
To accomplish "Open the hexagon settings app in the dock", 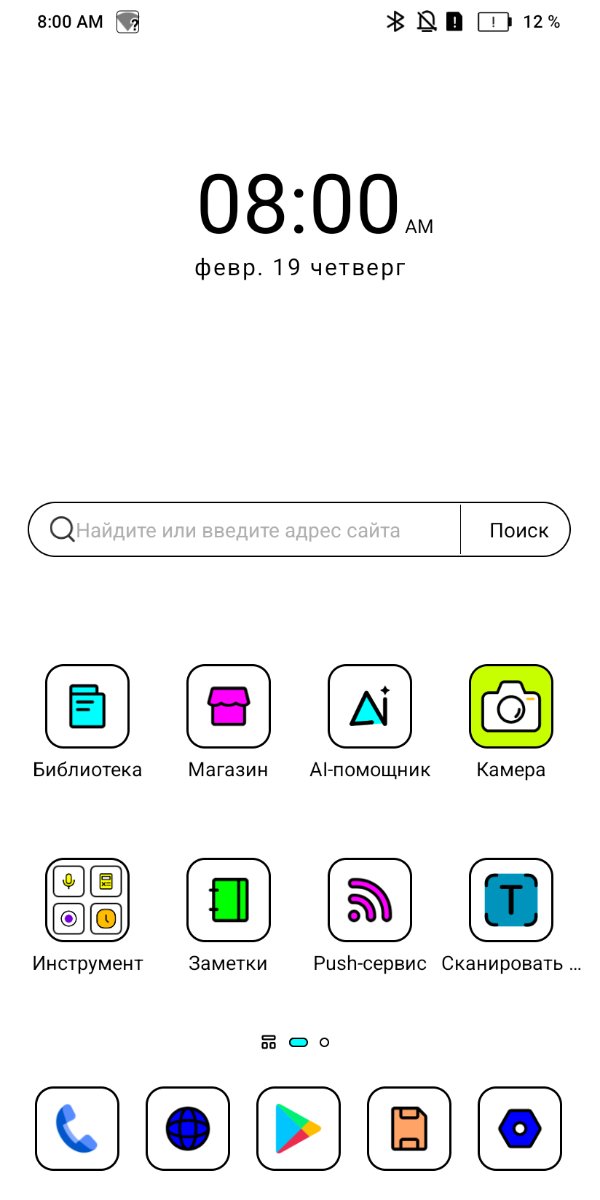I will tap(520, 1129).
